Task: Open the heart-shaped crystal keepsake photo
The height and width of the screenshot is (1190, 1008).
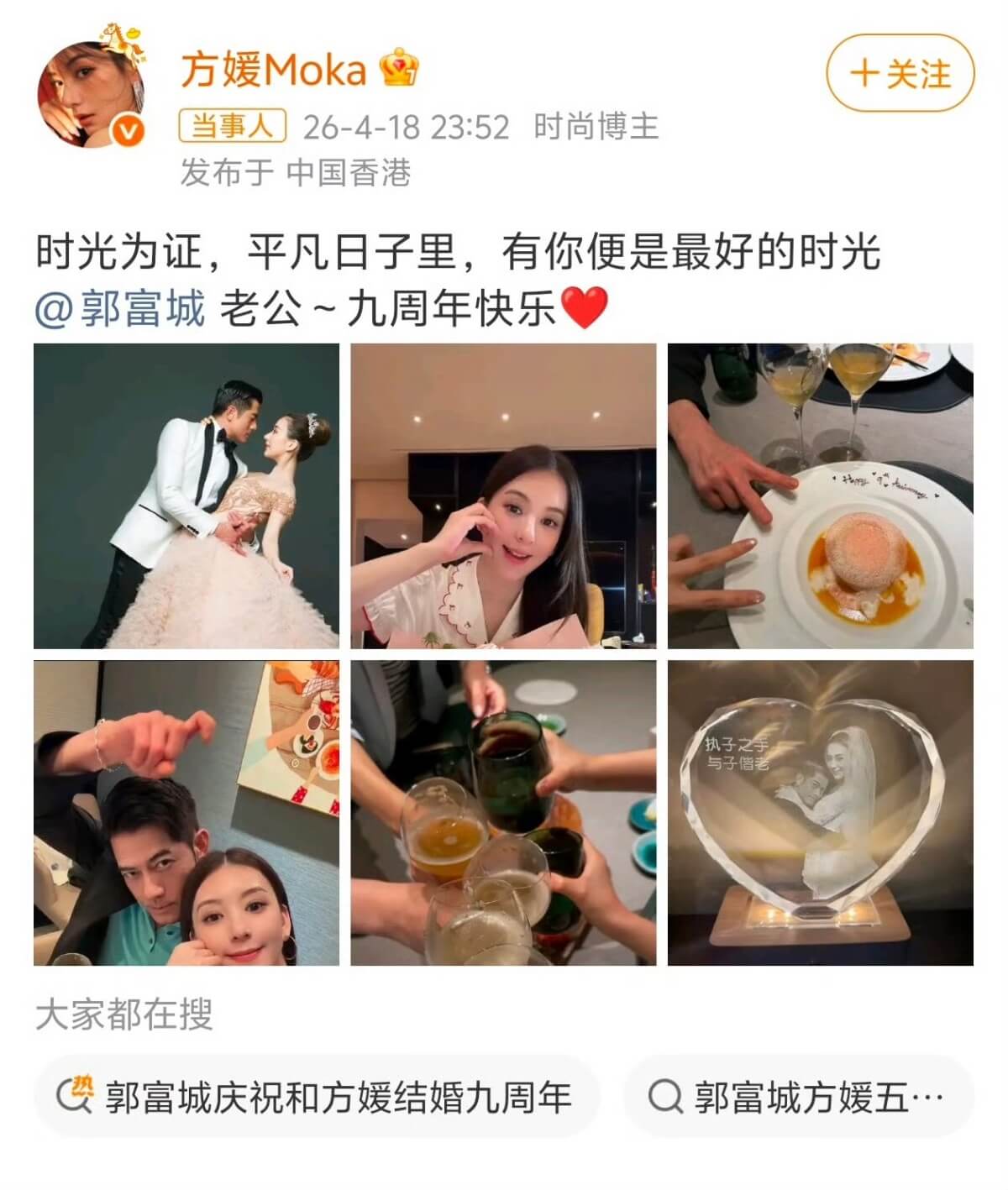Action: 820,812
